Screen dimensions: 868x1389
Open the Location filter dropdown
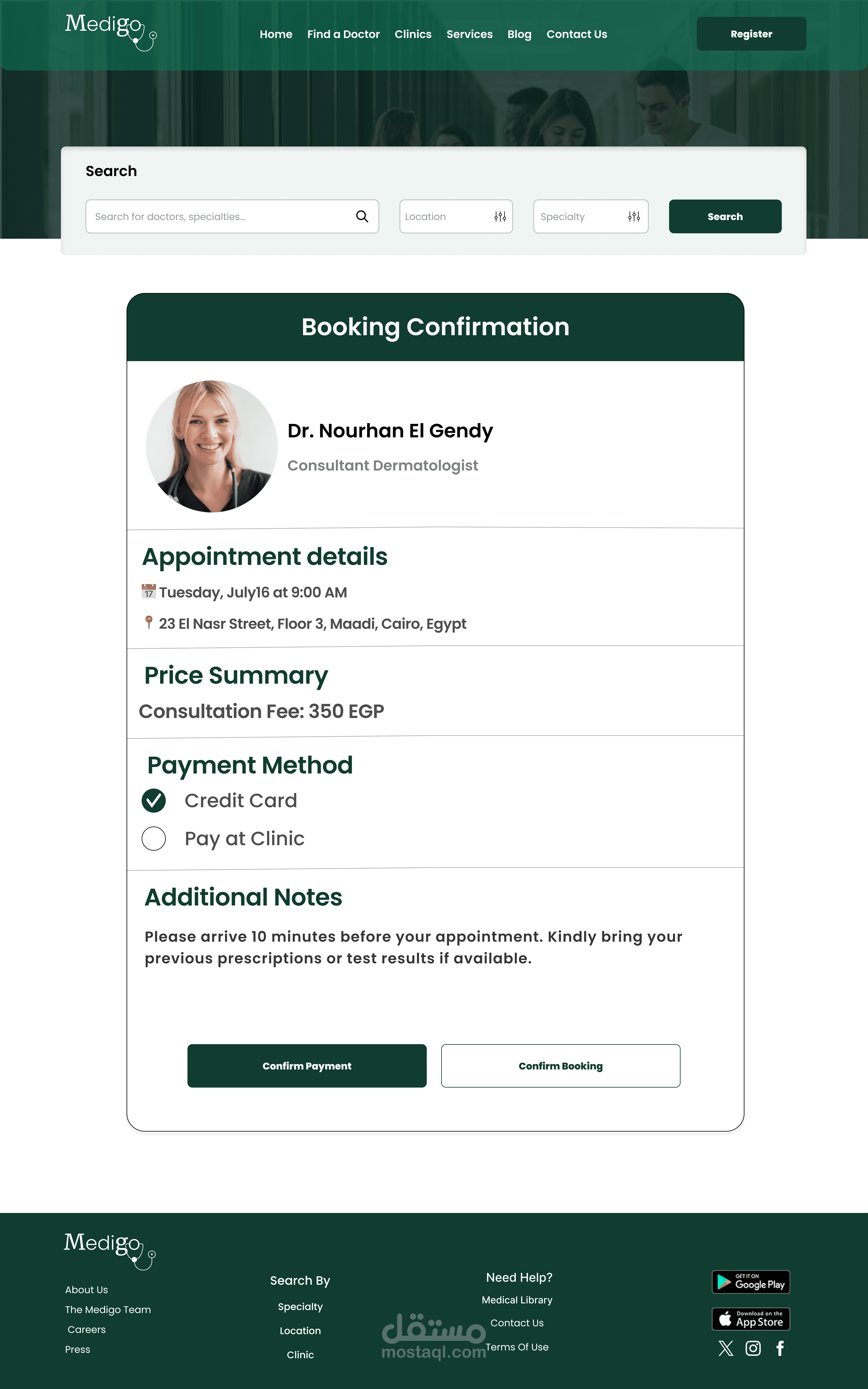pos(456,216)
